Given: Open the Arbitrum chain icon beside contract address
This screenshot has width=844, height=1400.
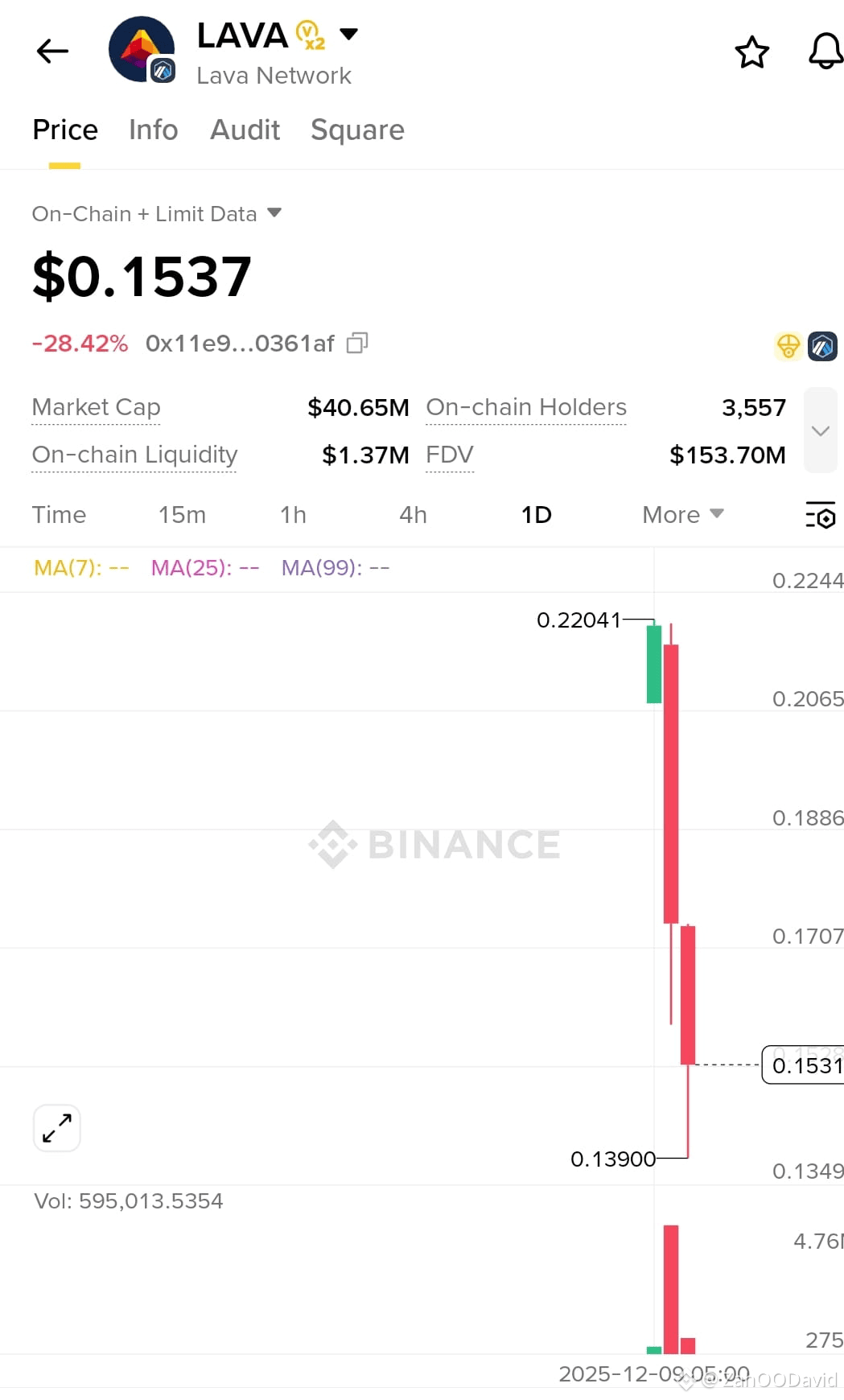Looking at the screenshot, I should [x=822, y=346].
